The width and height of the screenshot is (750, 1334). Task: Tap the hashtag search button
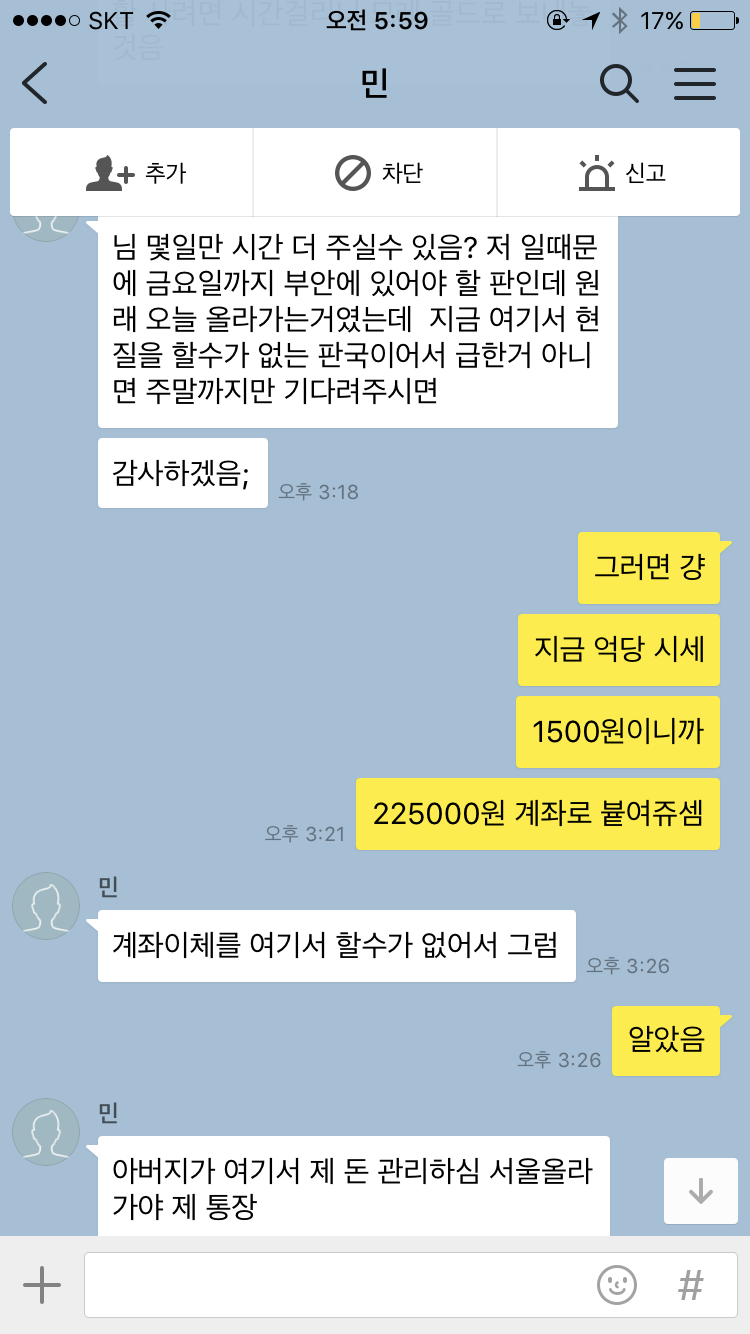coord(691,1285)
